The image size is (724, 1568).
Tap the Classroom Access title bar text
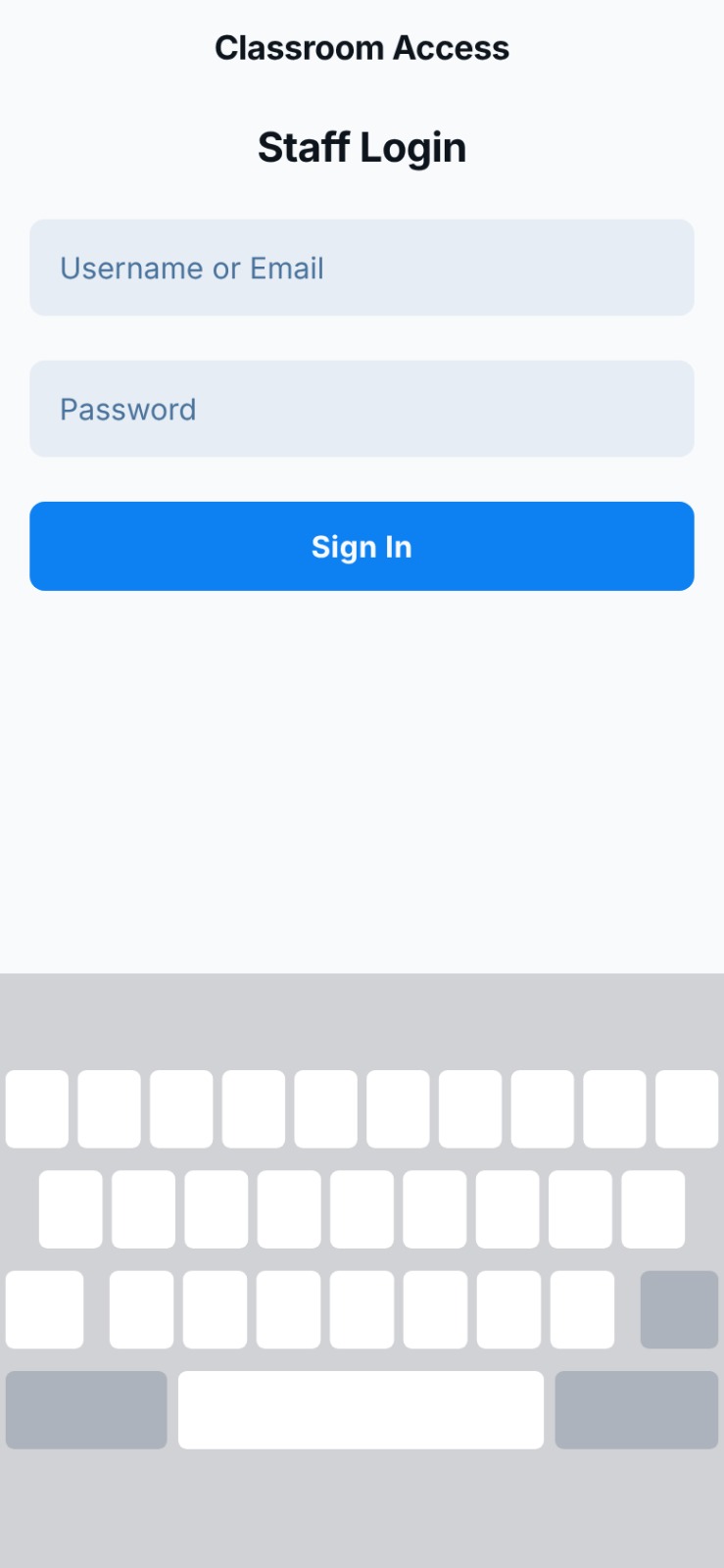[362, 46]
